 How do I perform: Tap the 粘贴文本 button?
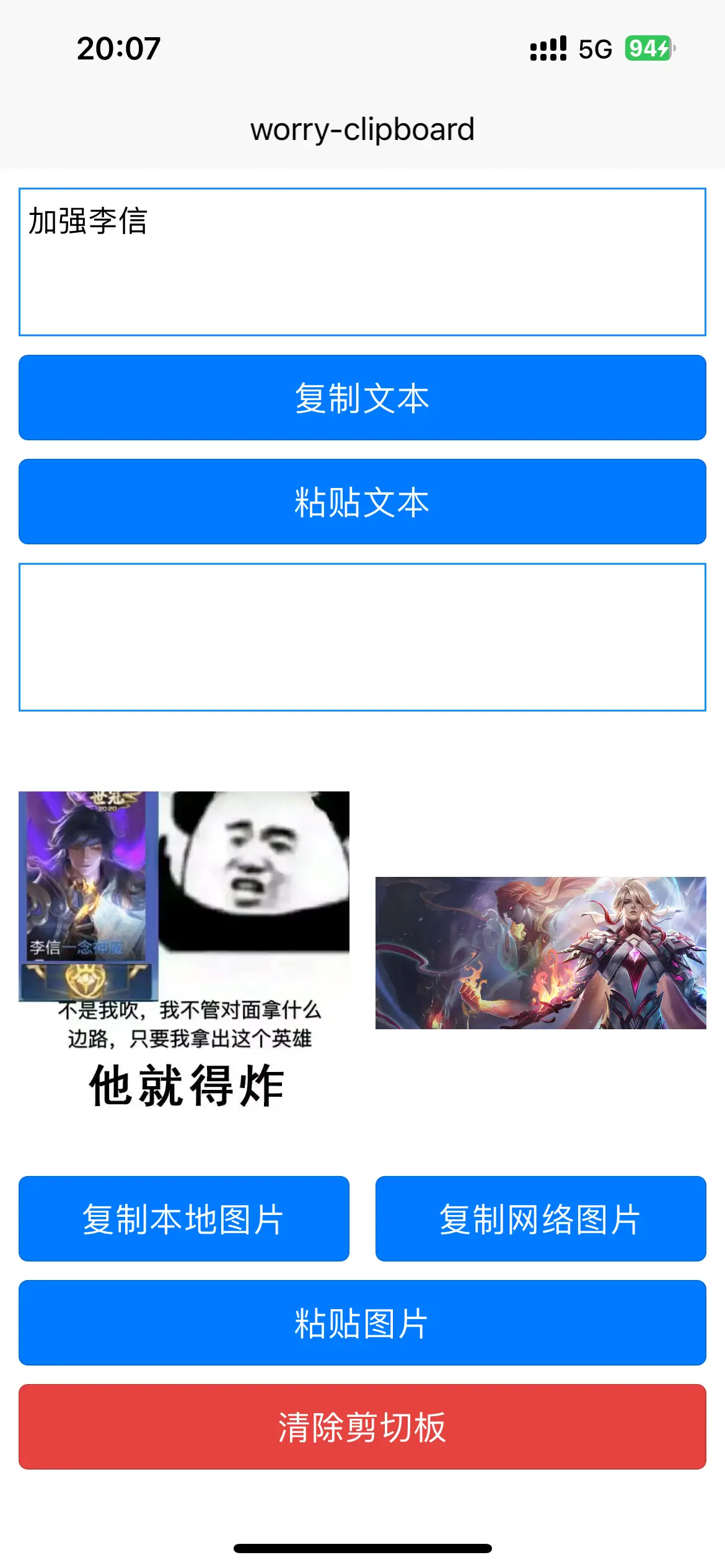click(362, 502)
